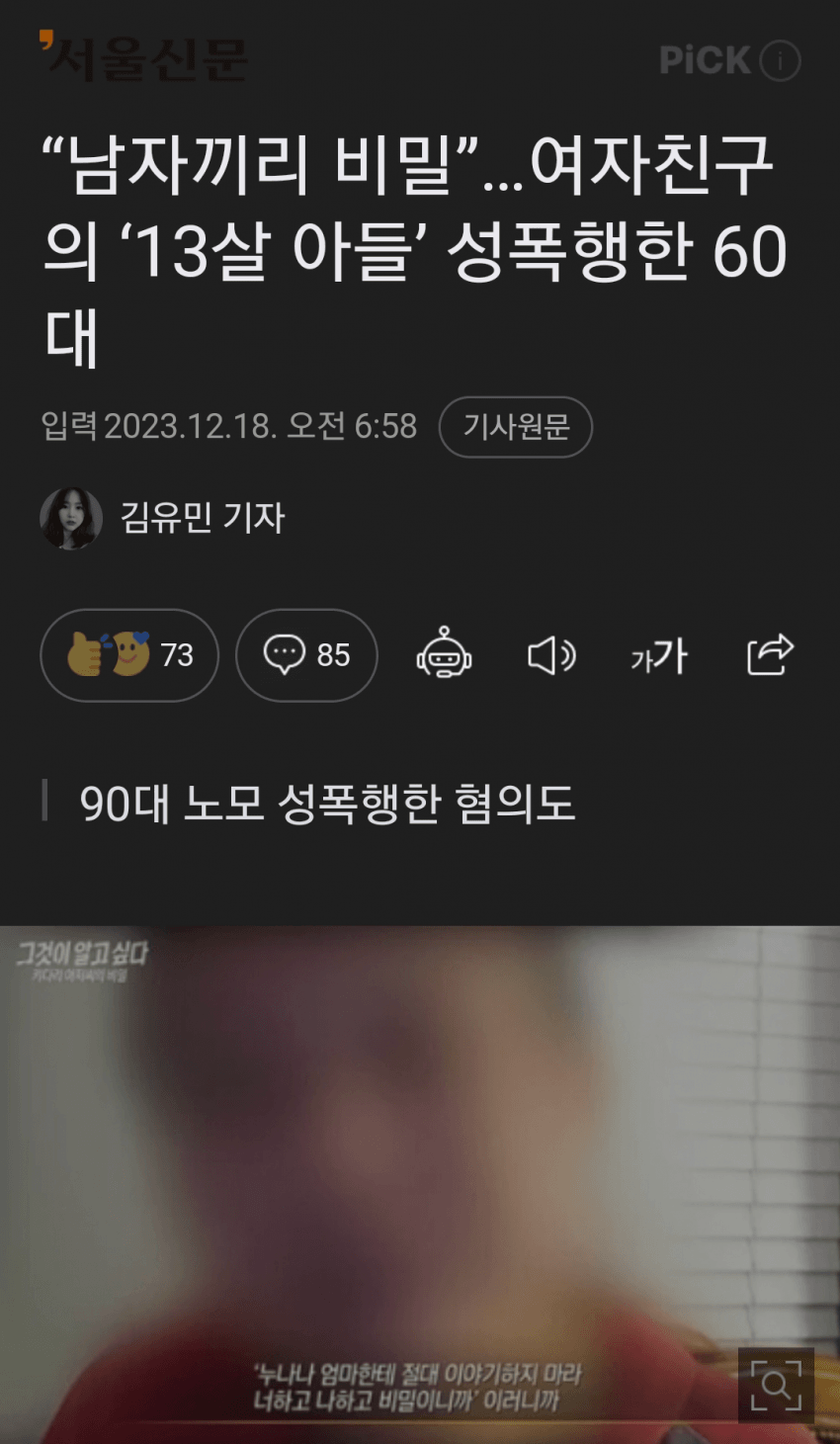Tap the PiCK info icon
The width and height of the screenshot is (840, 1444).
click(x=780, y=61)
